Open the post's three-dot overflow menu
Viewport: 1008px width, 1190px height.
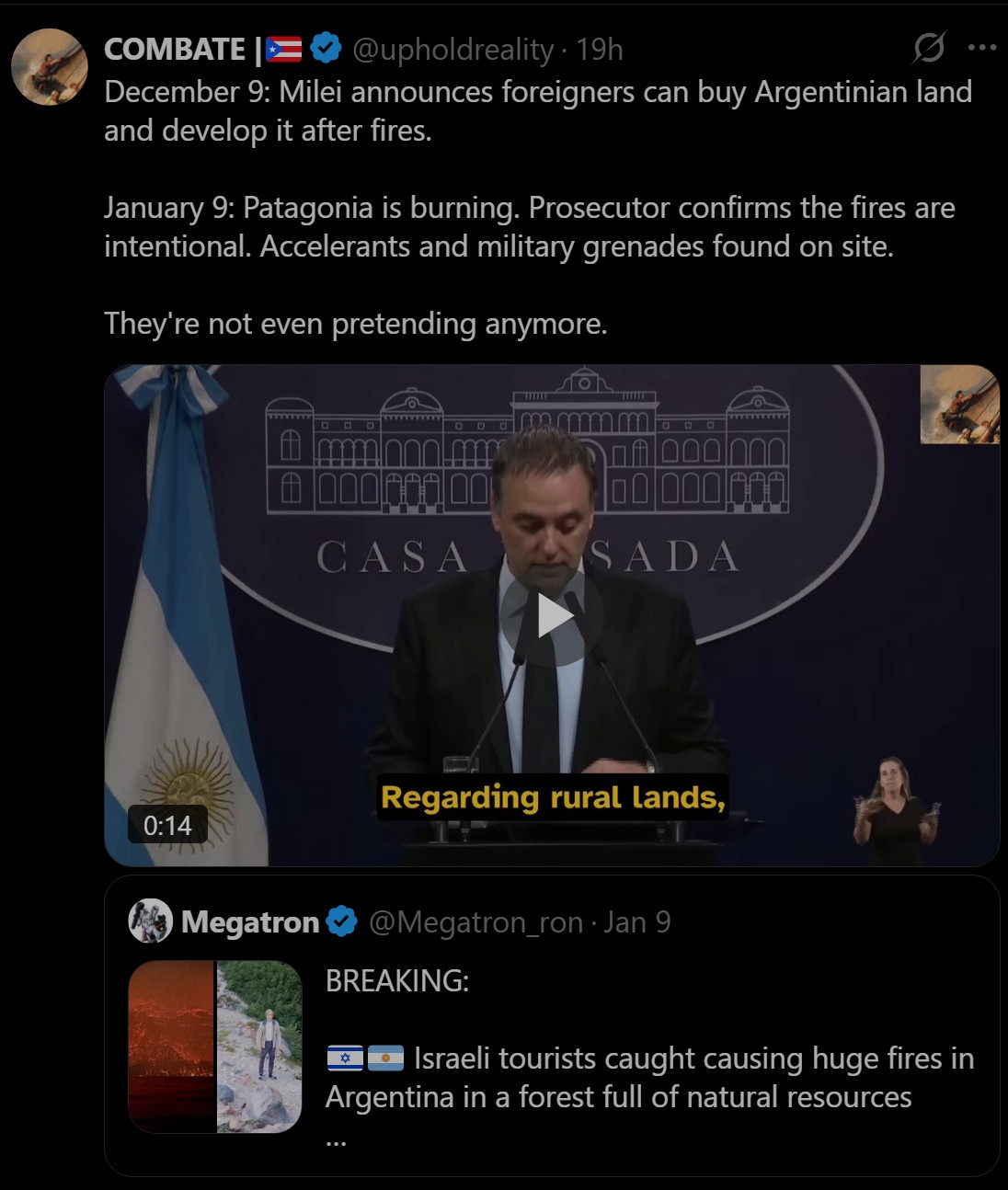click(x=982, y=48)
